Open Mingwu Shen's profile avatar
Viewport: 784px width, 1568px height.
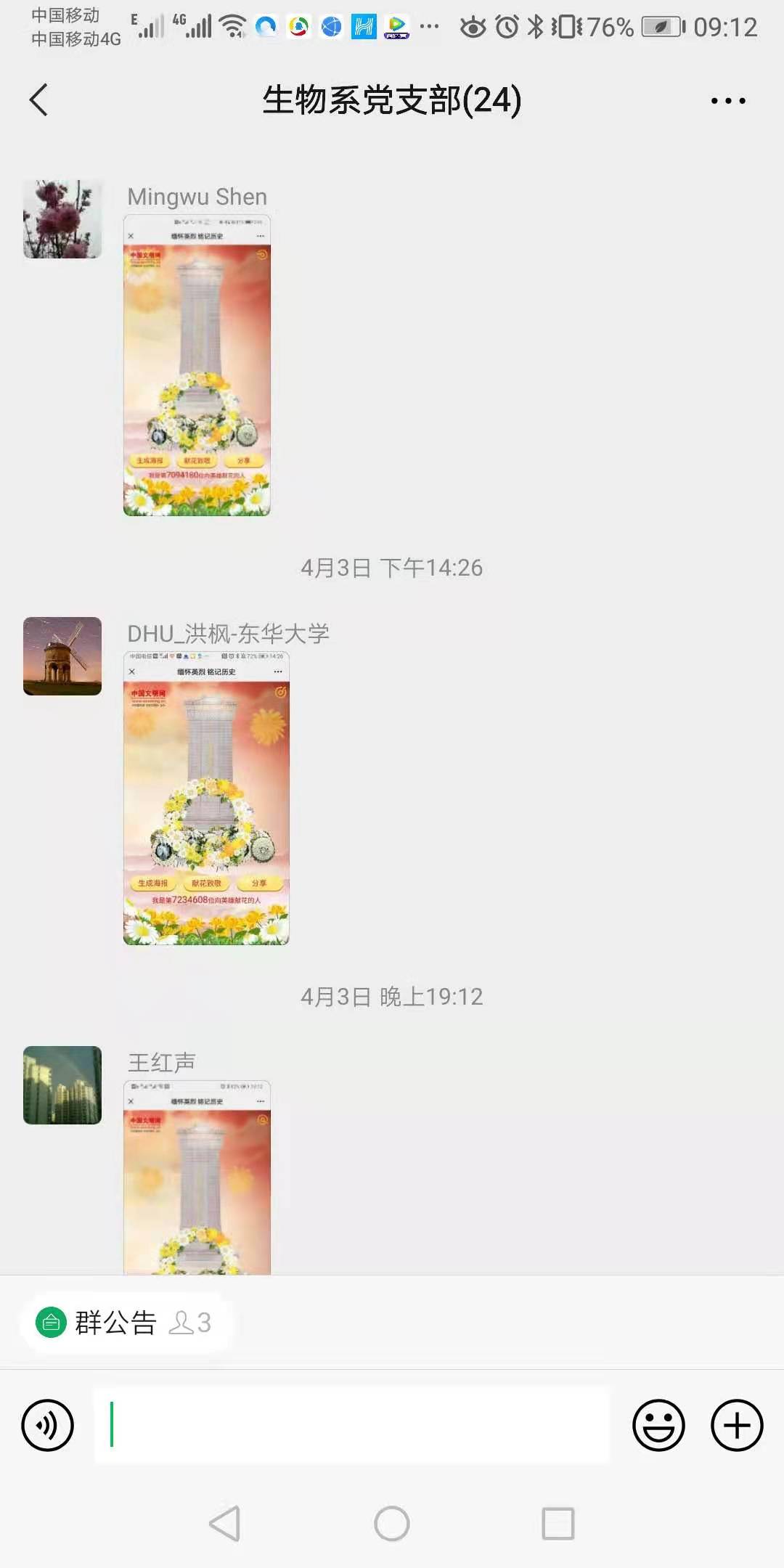62,219
